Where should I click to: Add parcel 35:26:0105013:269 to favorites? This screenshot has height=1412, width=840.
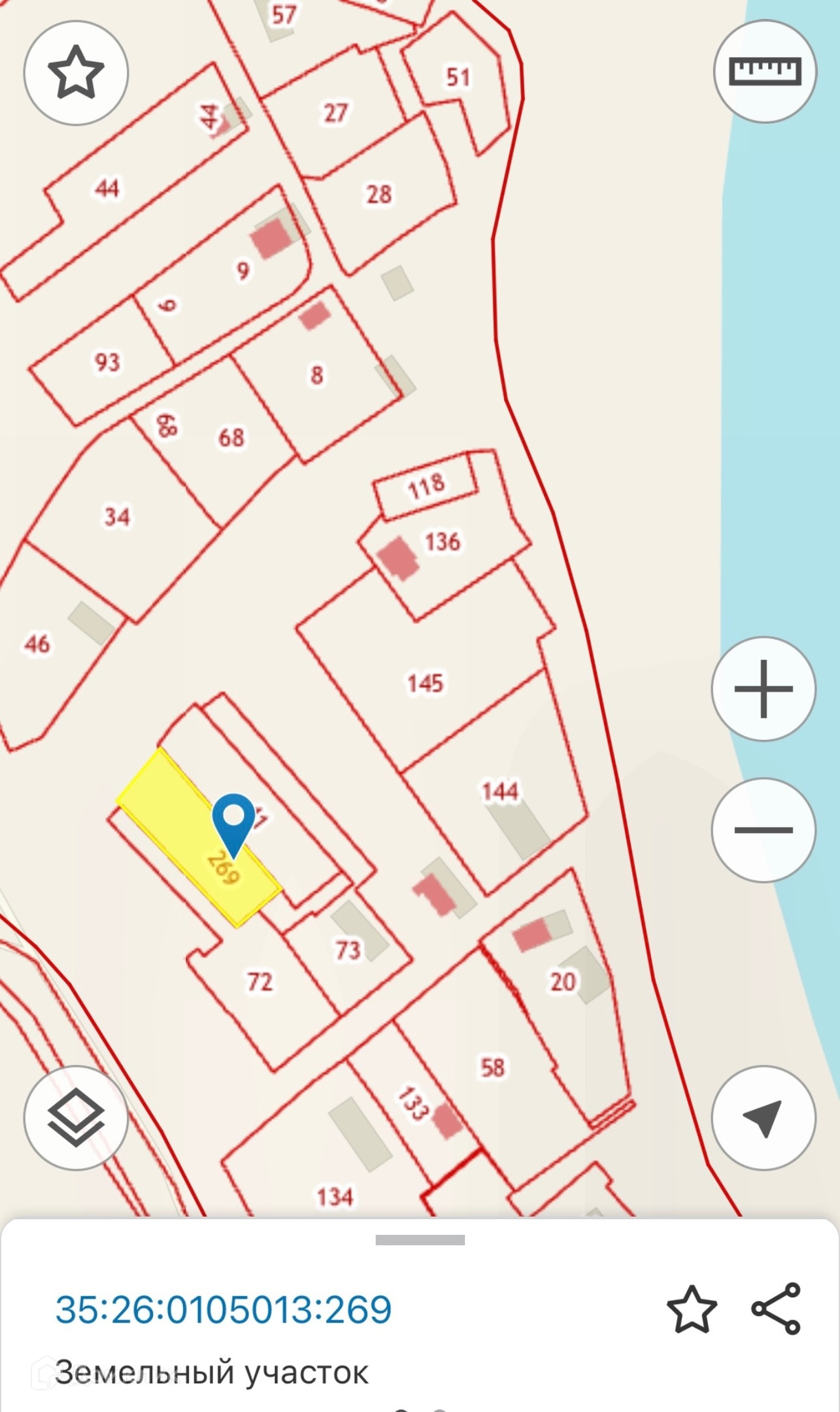692,1309
